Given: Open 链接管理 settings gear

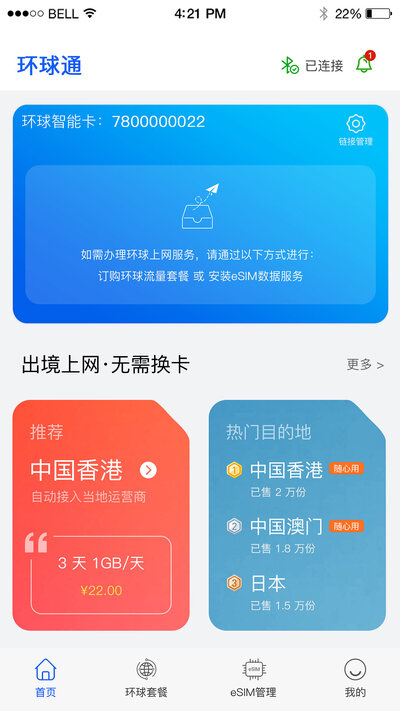Looking at the screenshot, I should 356,131.
